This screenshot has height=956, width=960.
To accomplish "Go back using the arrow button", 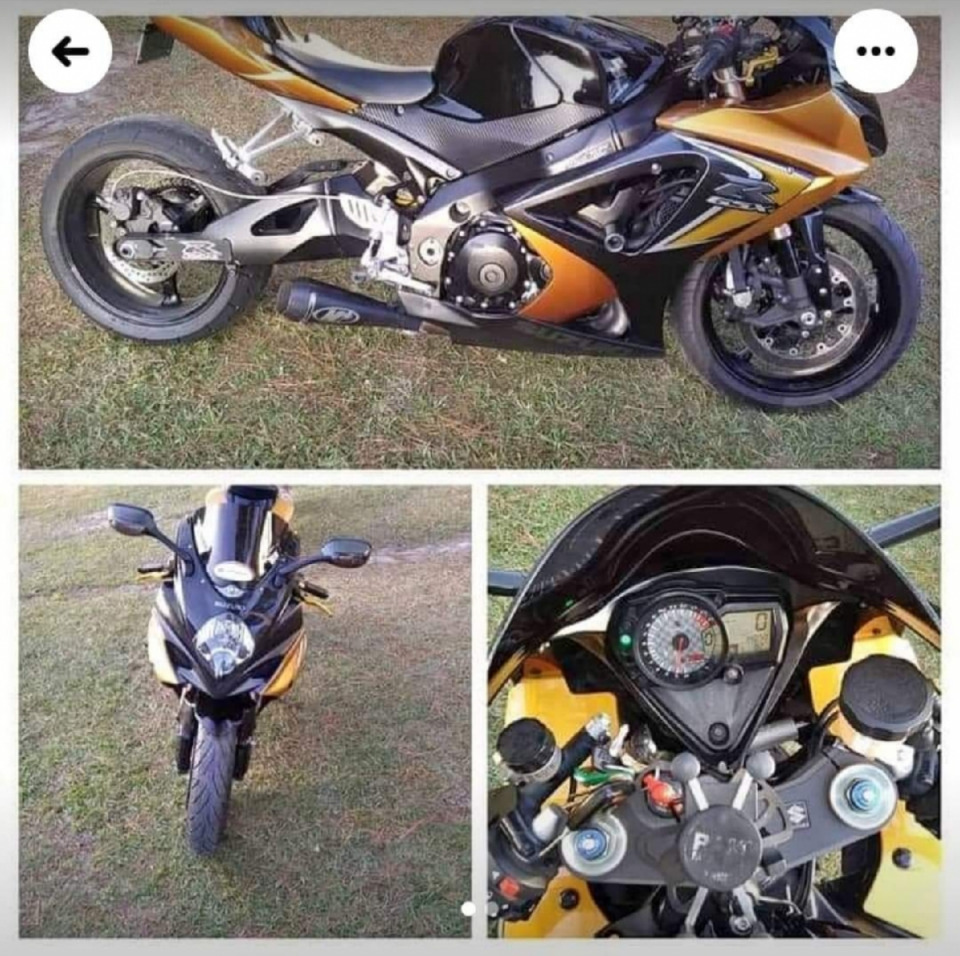I will coord(70,52).
